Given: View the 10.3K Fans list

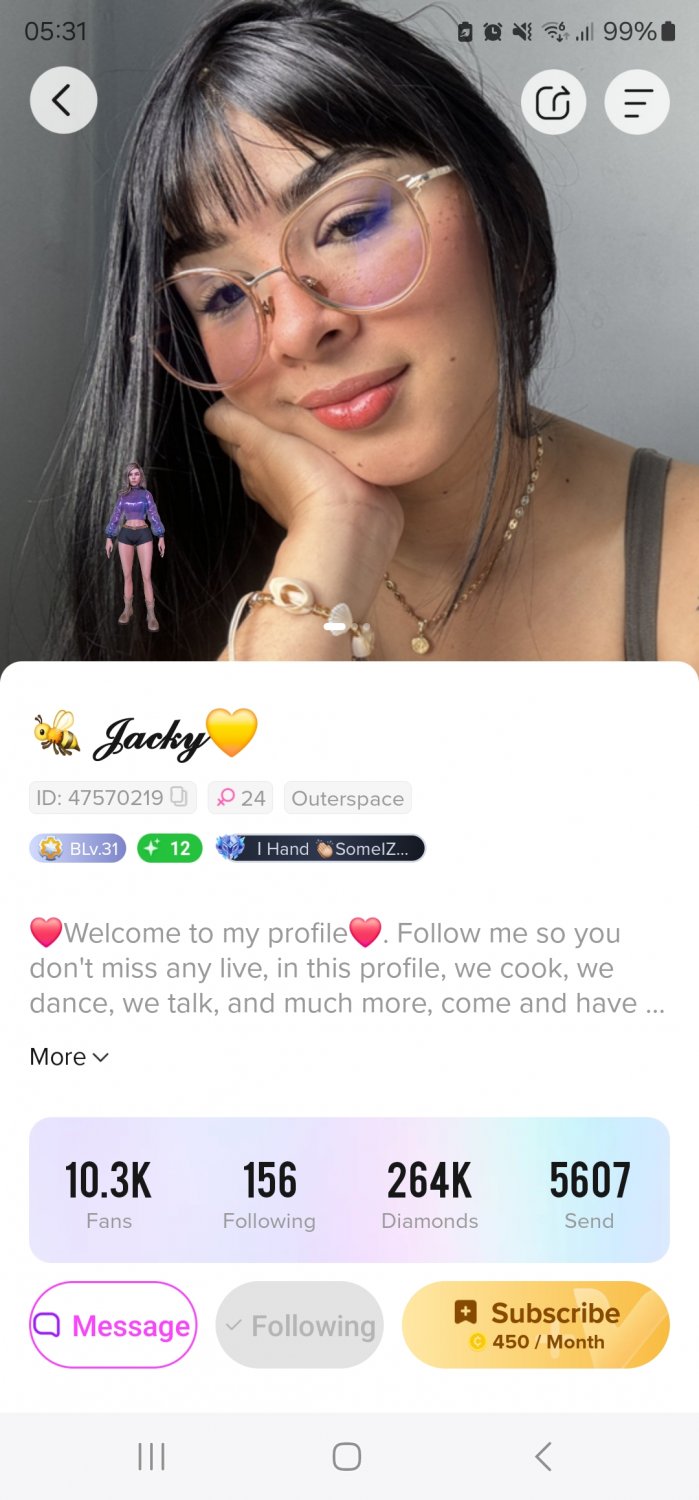Looking at the screenshot, I should coord(108,1190).
